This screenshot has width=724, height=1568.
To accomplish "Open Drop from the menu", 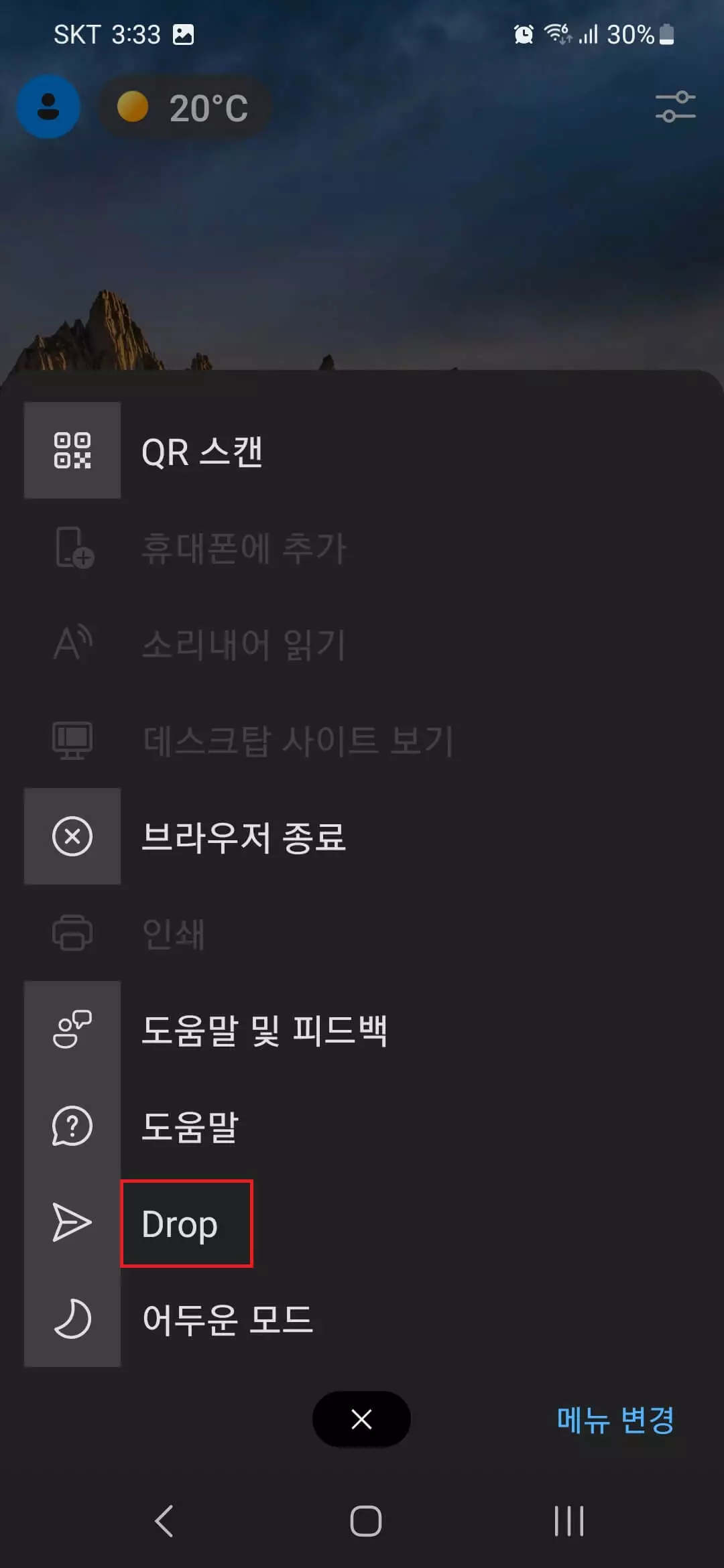I will 362,1223.
